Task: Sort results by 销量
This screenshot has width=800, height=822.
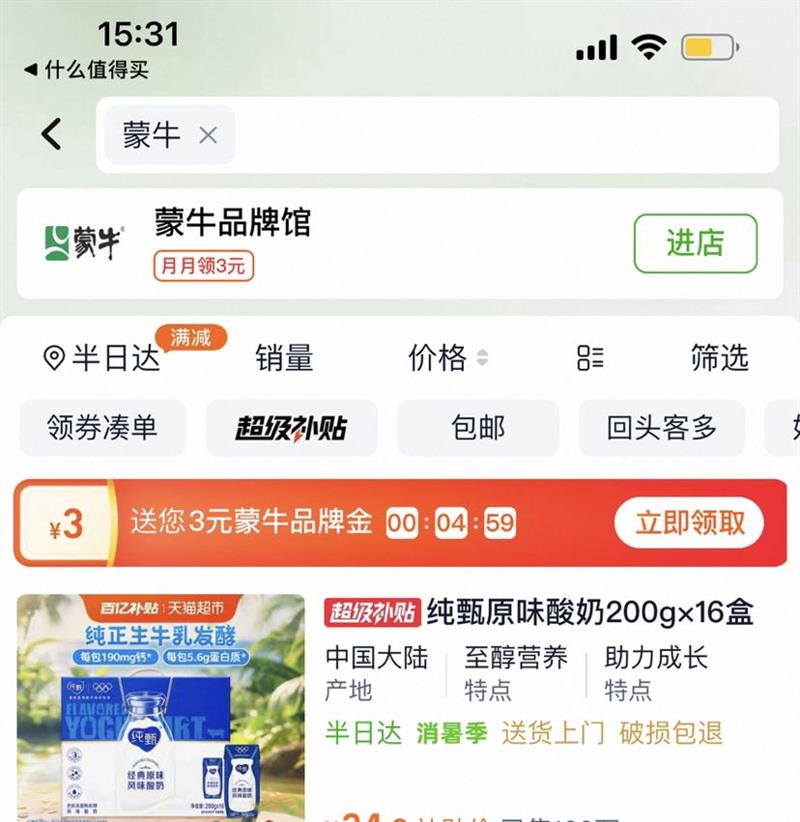Action: tap(284, 358)
